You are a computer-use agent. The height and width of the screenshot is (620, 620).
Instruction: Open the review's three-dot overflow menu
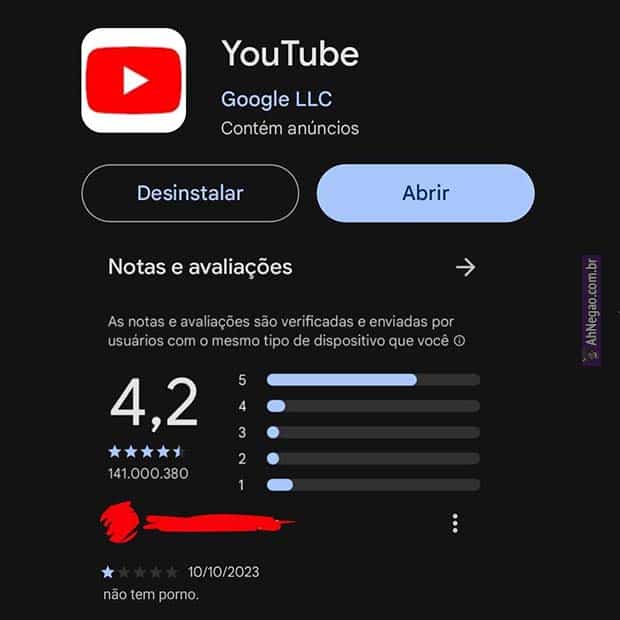(455, 523)
